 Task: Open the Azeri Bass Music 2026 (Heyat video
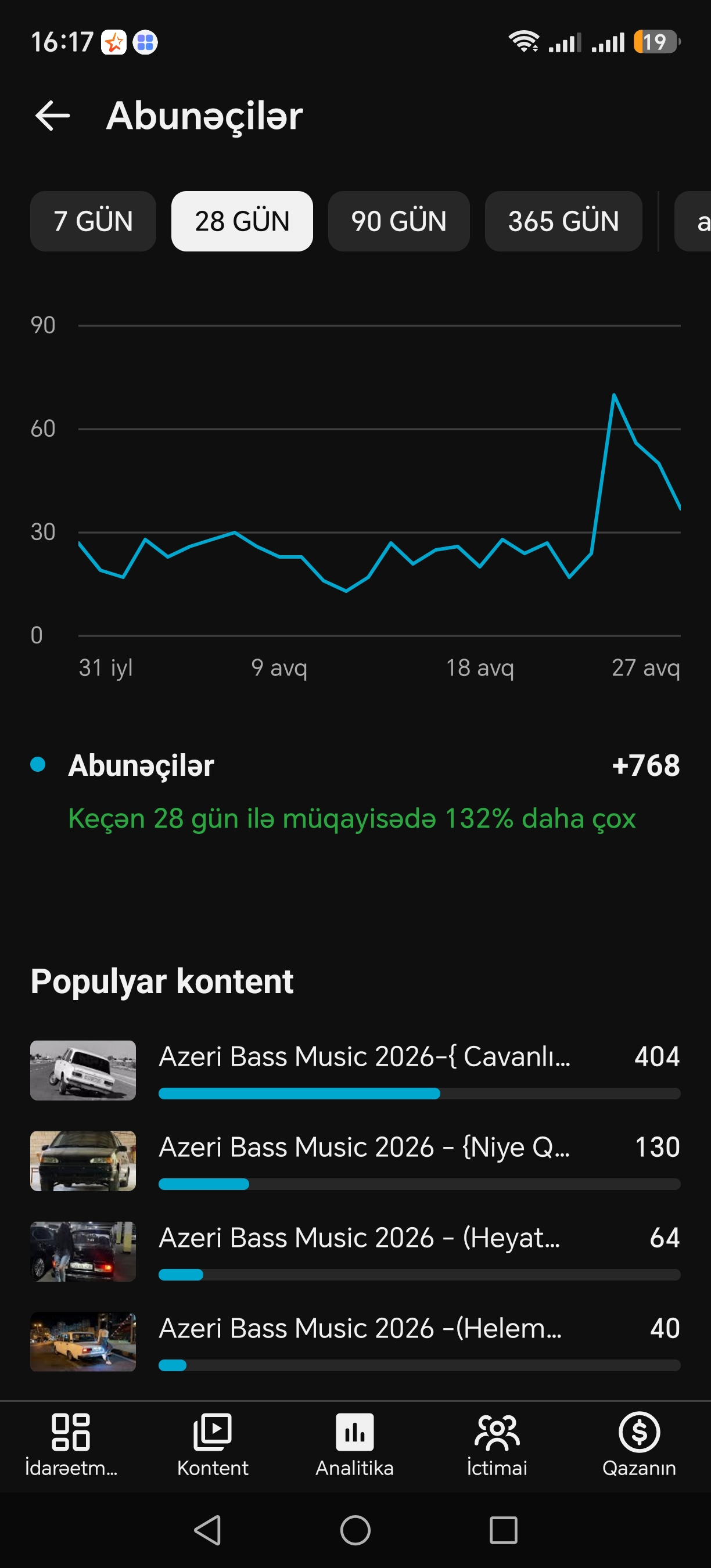355,1251
